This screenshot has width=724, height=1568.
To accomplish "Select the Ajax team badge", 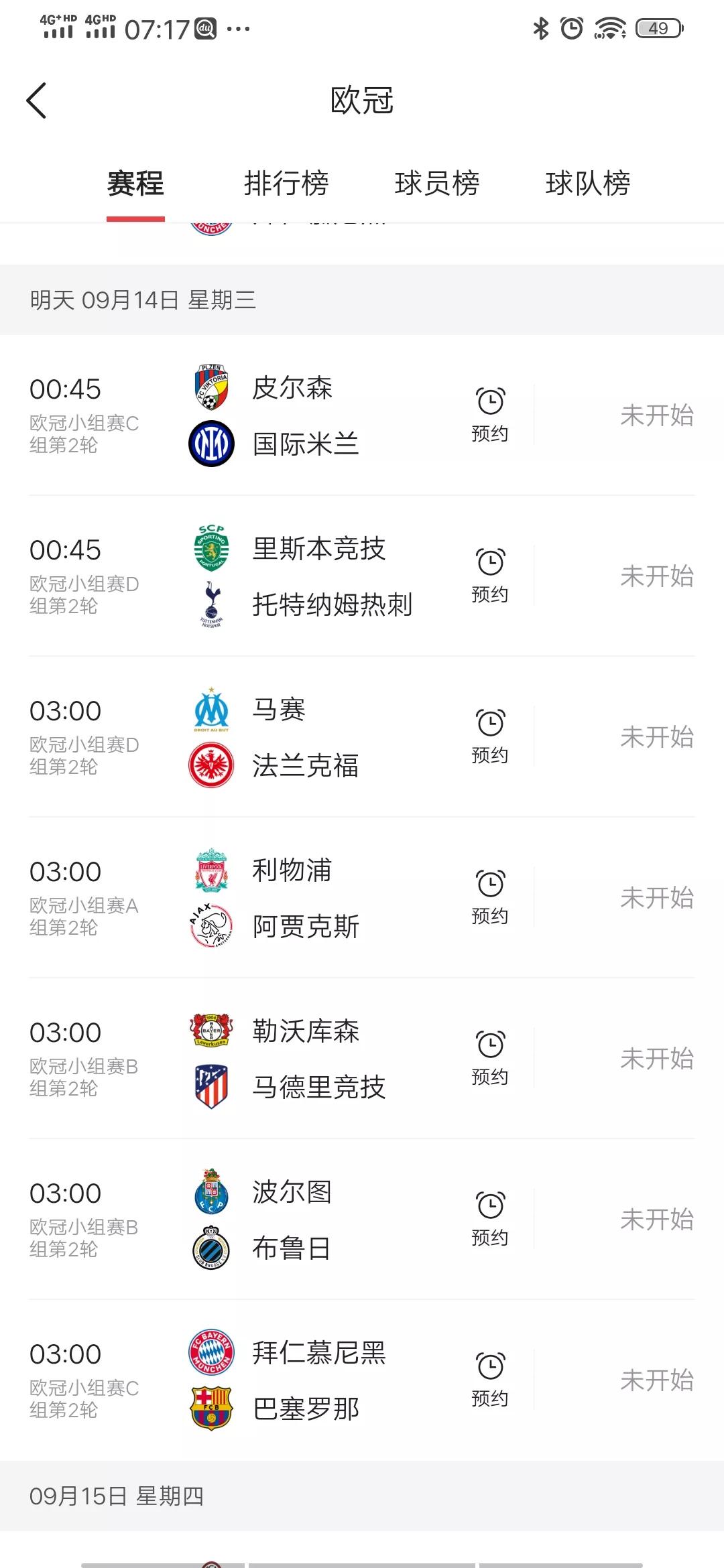I will pyautogui.click(x=210, y=926).
